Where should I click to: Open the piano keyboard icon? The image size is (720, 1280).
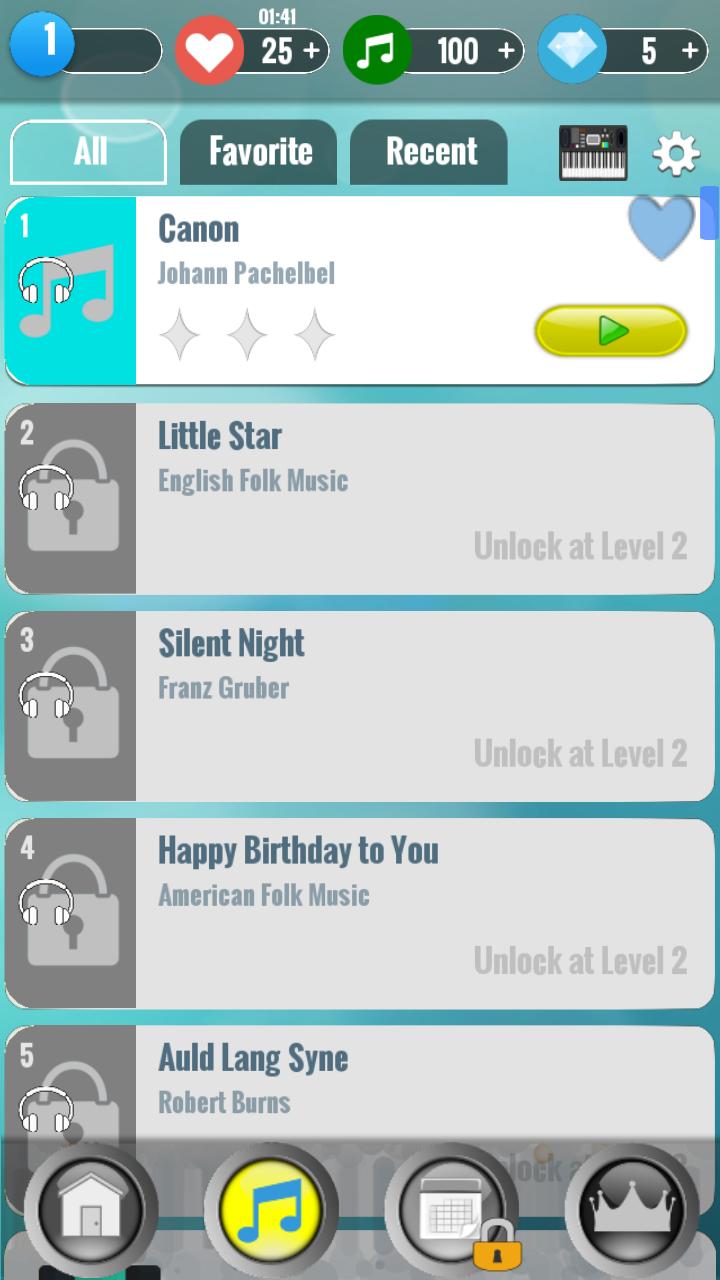(592, 152)
